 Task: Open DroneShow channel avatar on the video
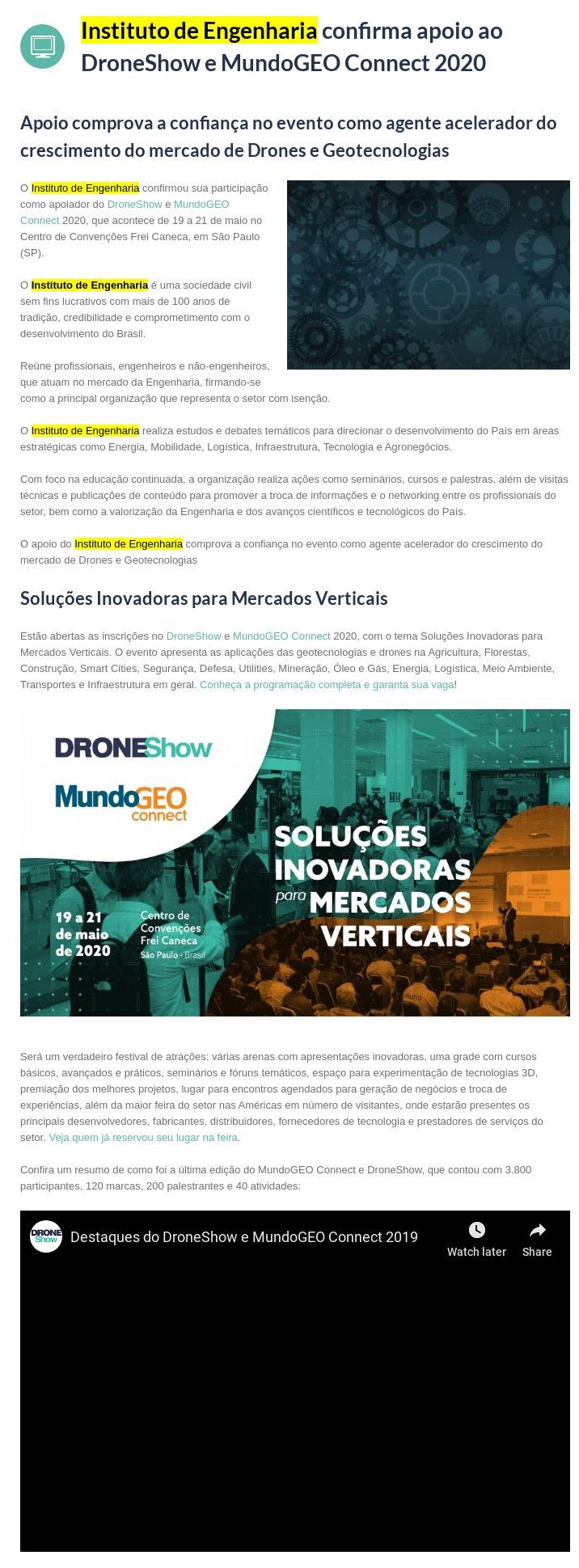pos(46,1236)
